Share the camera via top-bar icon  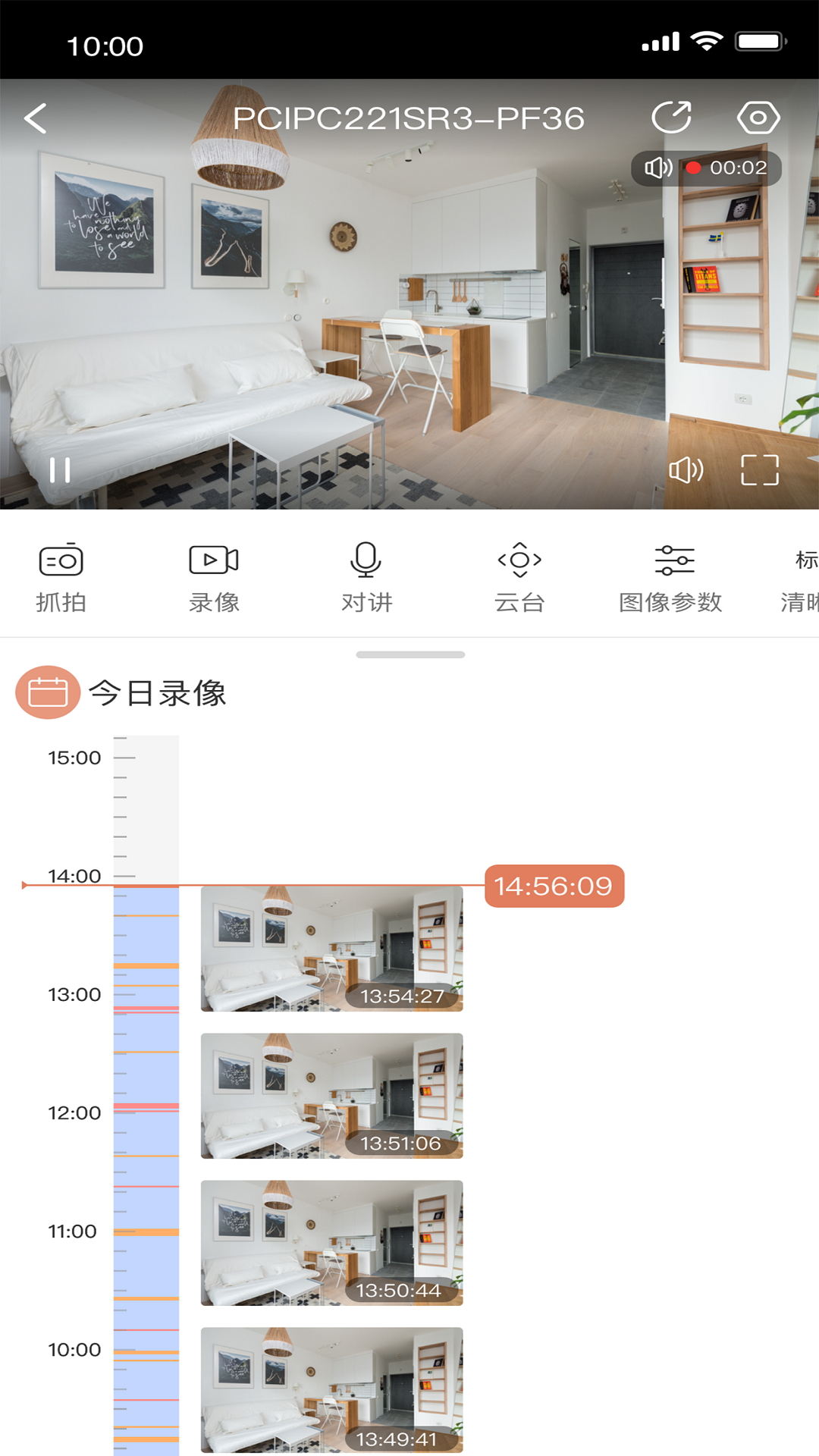671,118
